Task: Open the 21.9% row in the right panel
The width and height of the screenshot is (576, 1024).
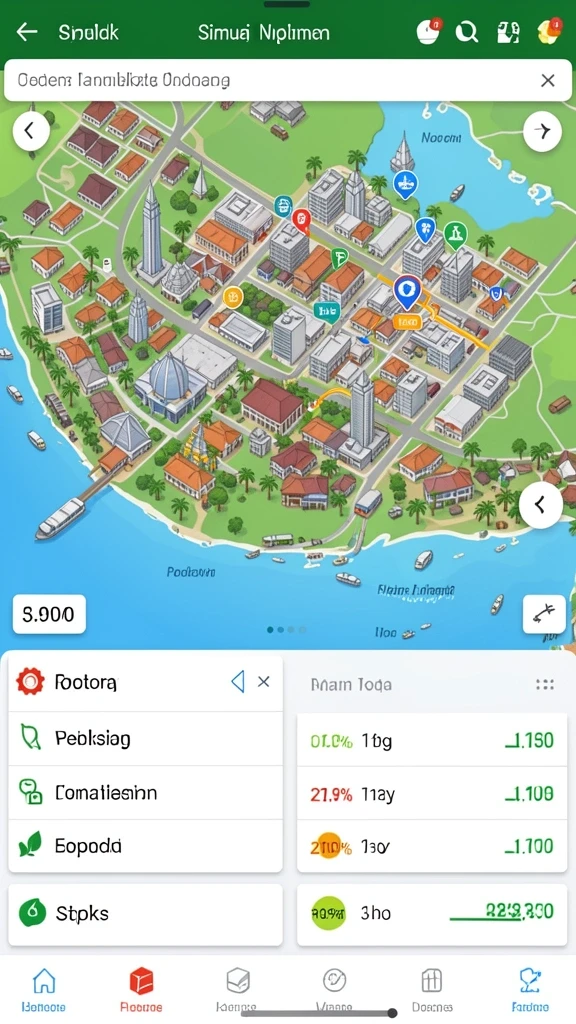Action: point(432,794)
